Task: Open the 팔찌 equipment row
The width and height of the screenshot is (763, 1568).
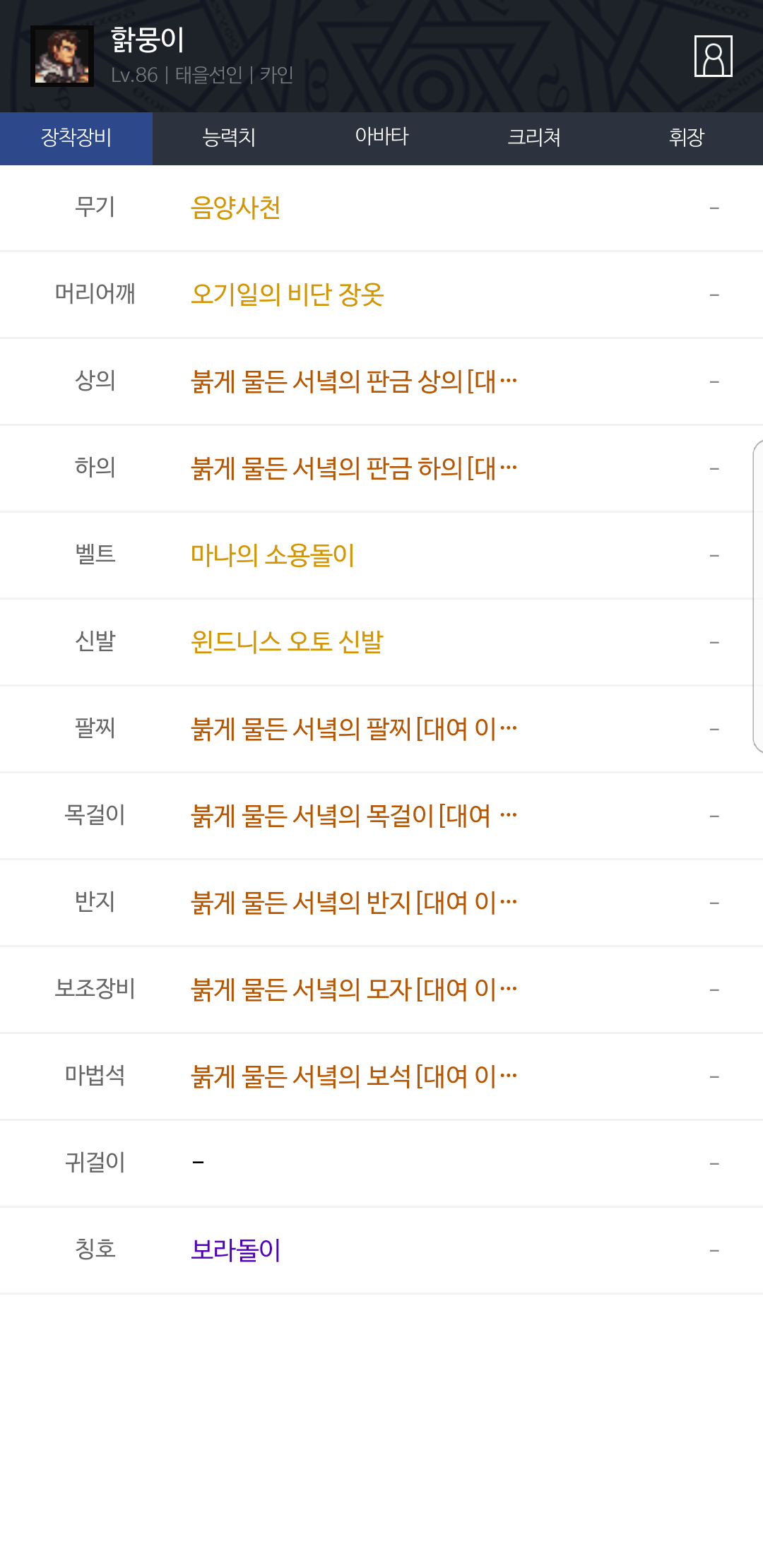Action: 381,729
